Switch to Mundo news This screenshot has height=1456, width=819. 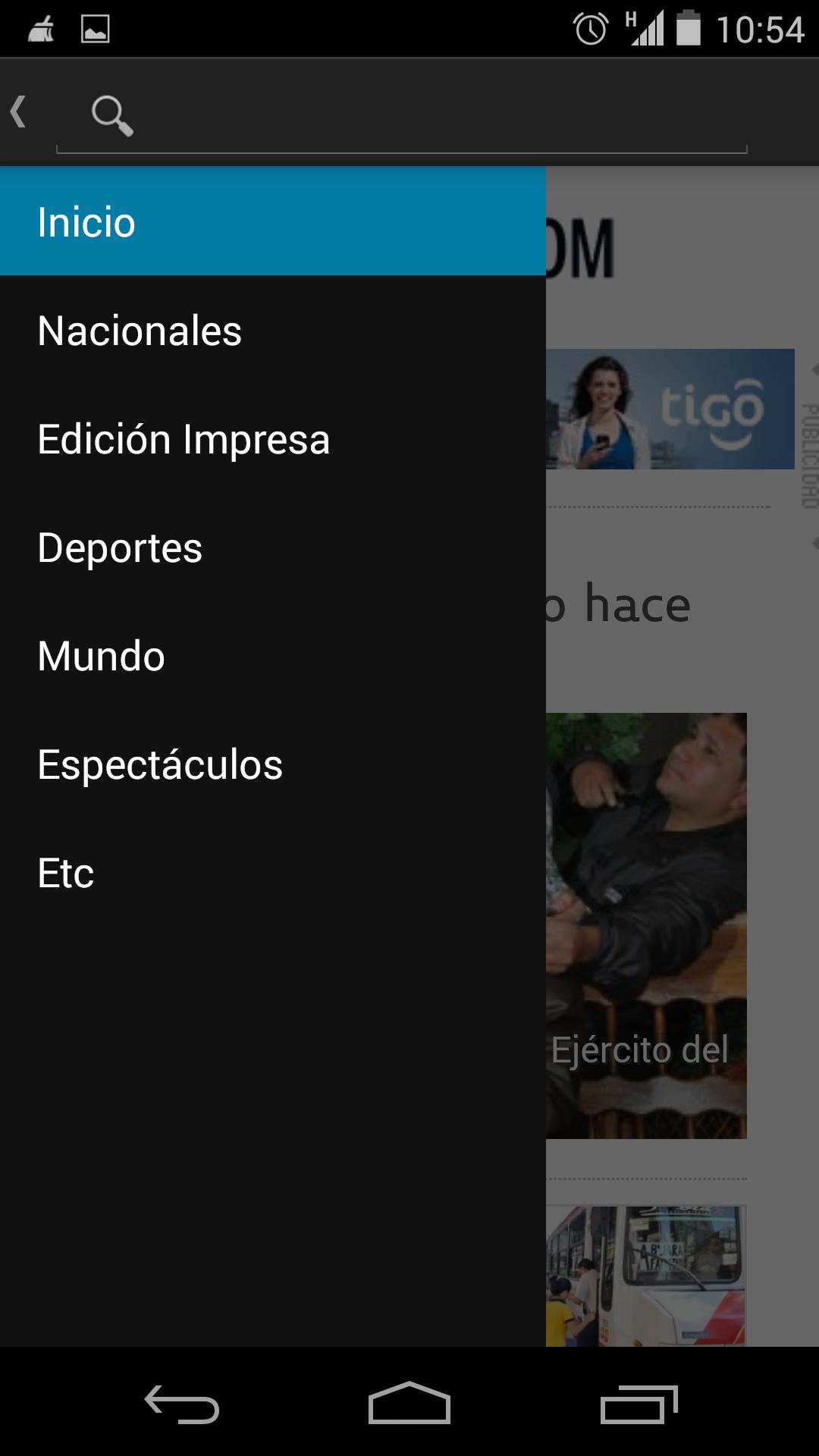point(272,656)
